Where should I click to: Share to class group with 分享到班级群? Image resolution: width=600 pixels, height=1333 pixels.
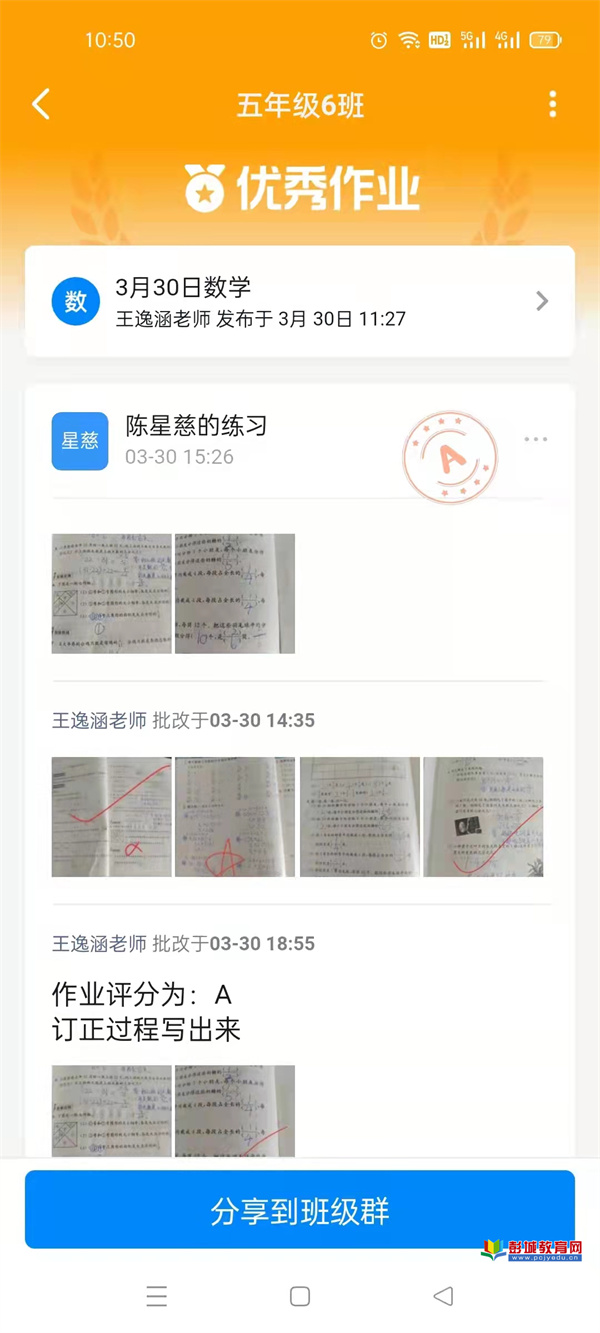[300, 1210]
